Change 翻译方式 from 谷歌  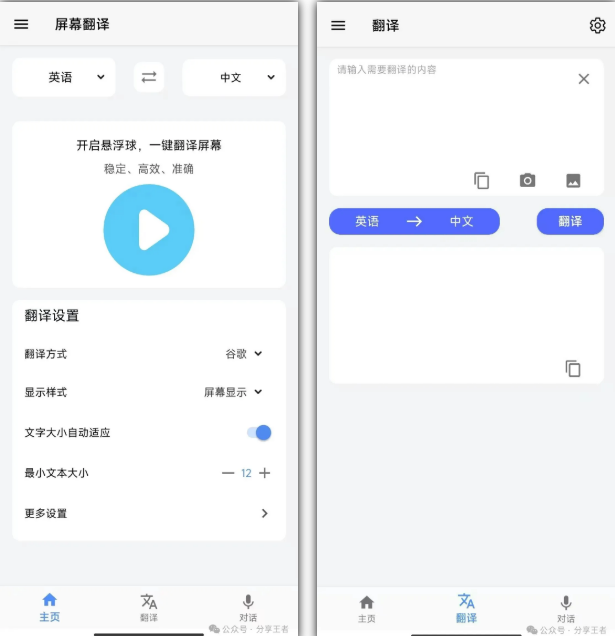click(244, 353)
